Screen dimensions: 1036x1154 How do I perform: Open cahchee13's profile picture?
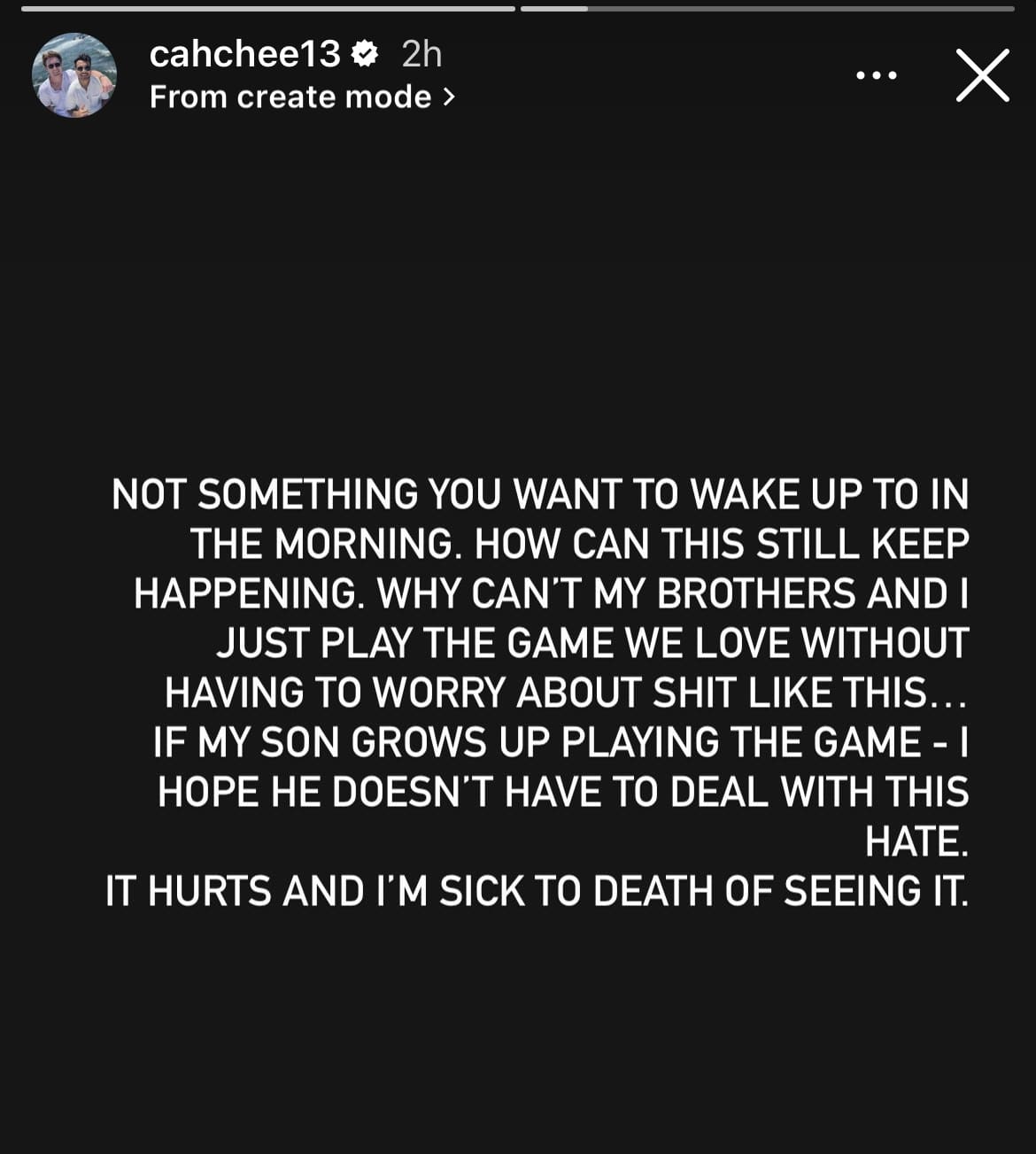tap(74, 75)
